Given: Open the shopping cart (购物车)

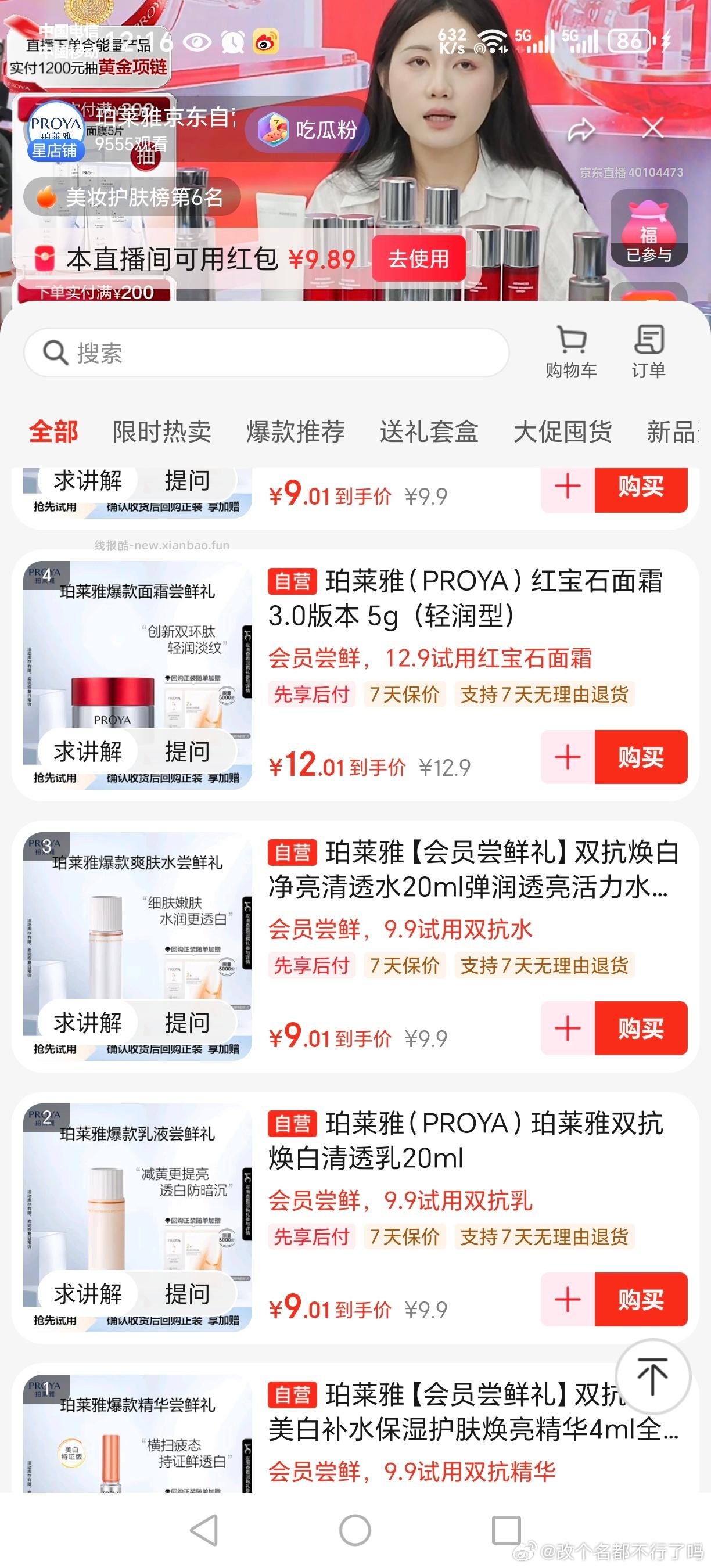Looking at the screenshot, I should pyautogui.click(x=570, y=352).
